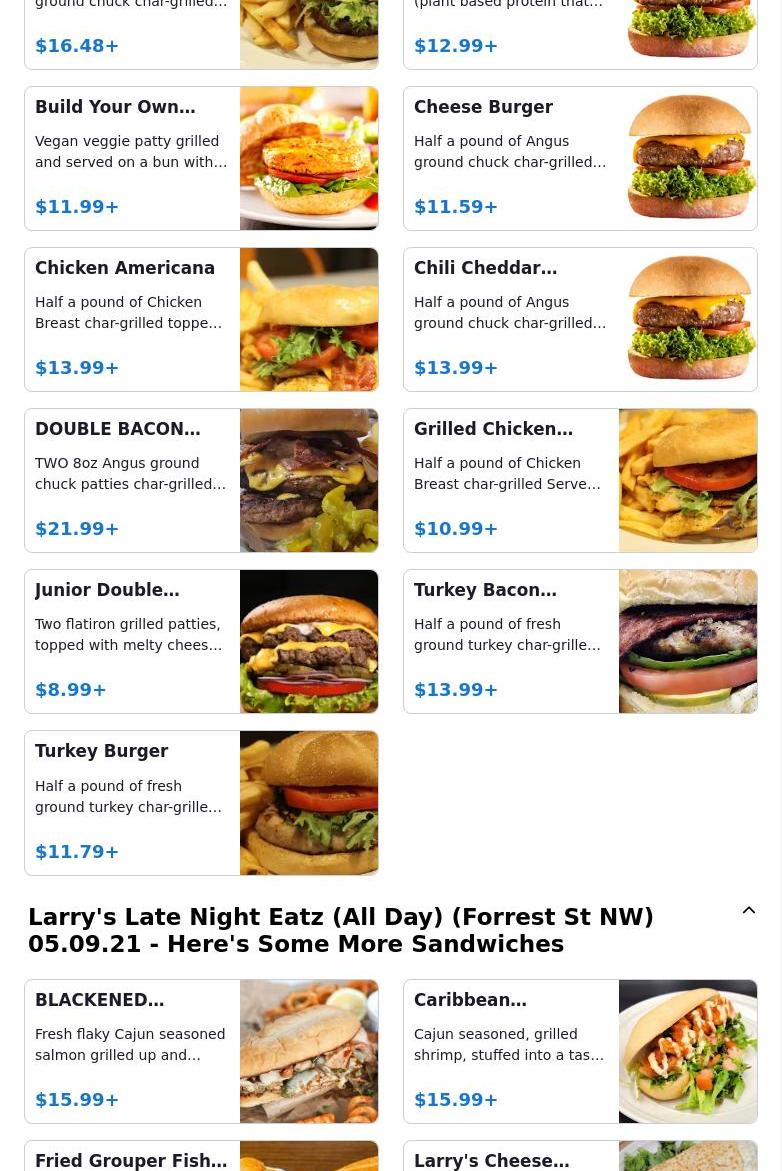Viewport: 782px width, 1171px height.
Task: Open the Grilled Chicken sandwich card
Action: tap(580, 480)
